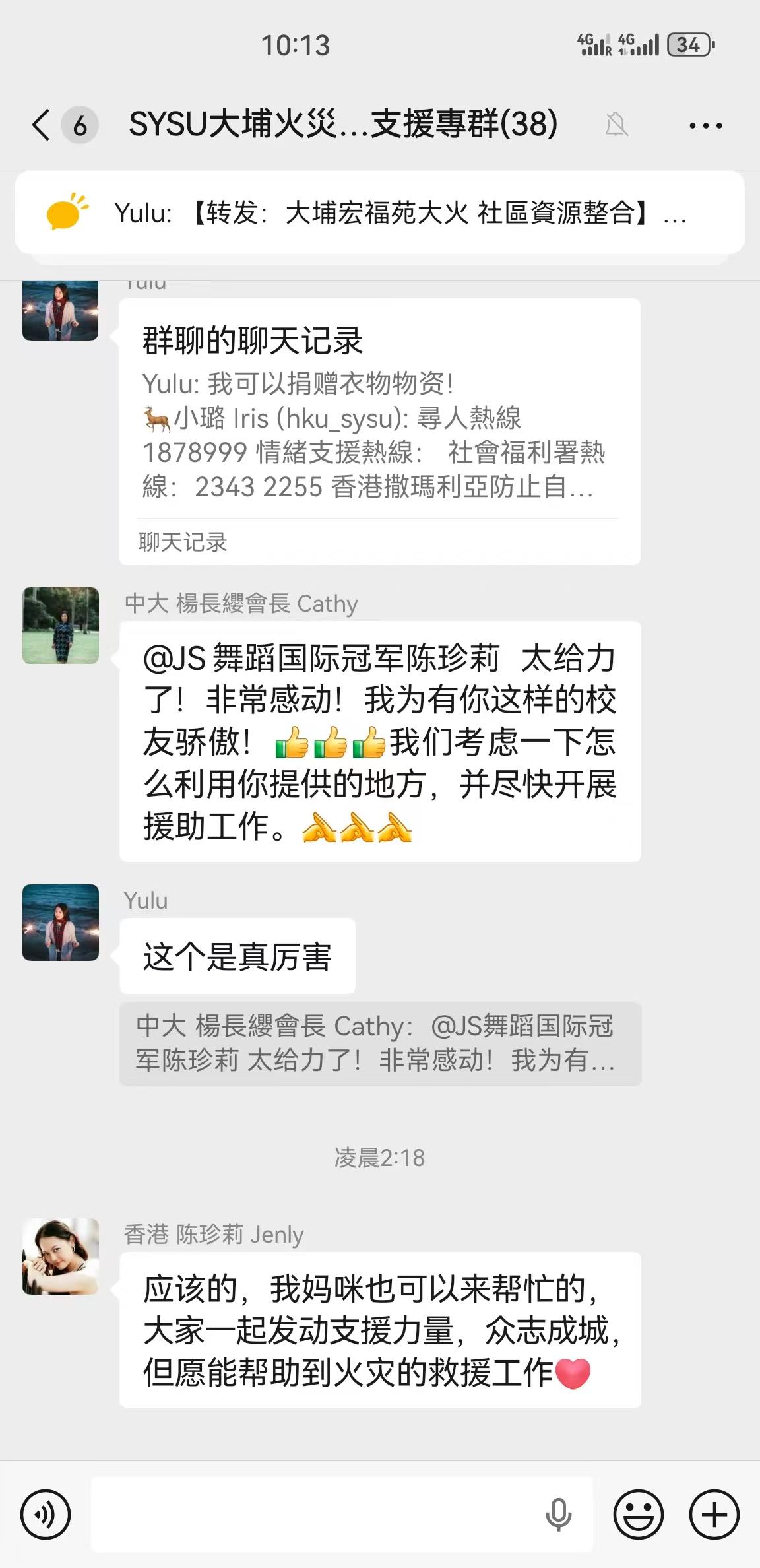
Task: Open the plus attachments menu
Action: (714, 1514)
